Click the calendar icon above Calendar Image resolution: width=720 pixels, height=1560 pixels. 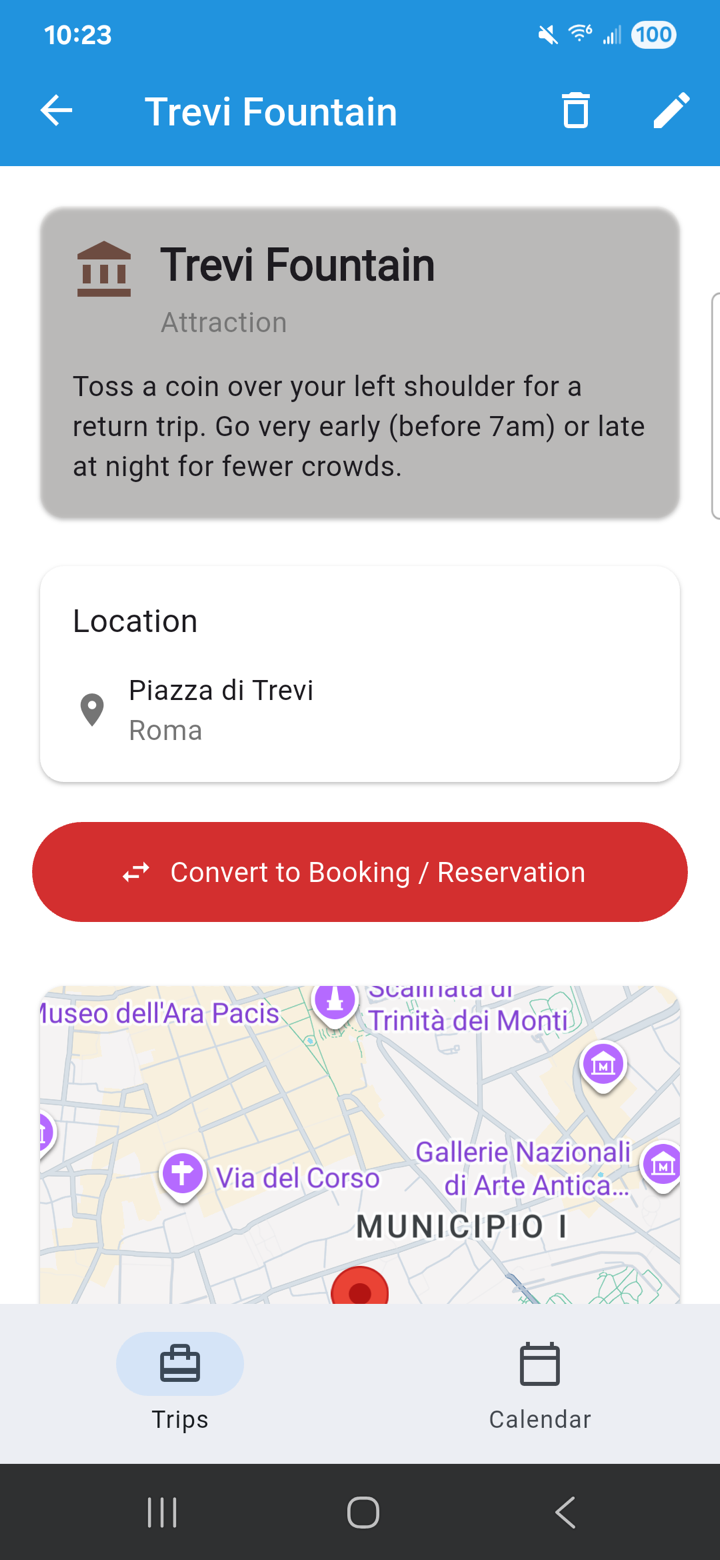[540, 1362]
